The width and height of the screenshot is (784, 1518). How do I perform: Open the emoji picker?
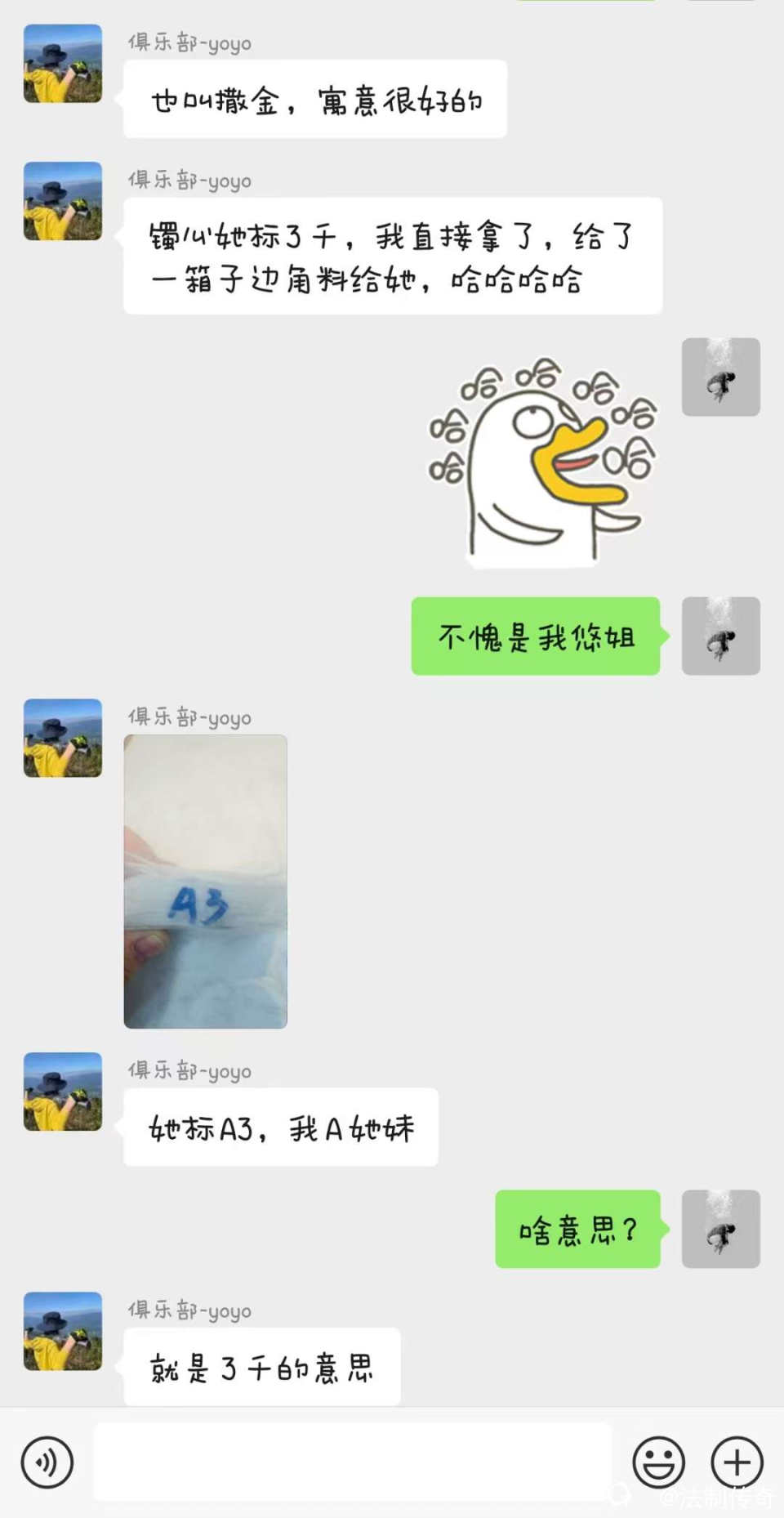(x=658, y=1462)
